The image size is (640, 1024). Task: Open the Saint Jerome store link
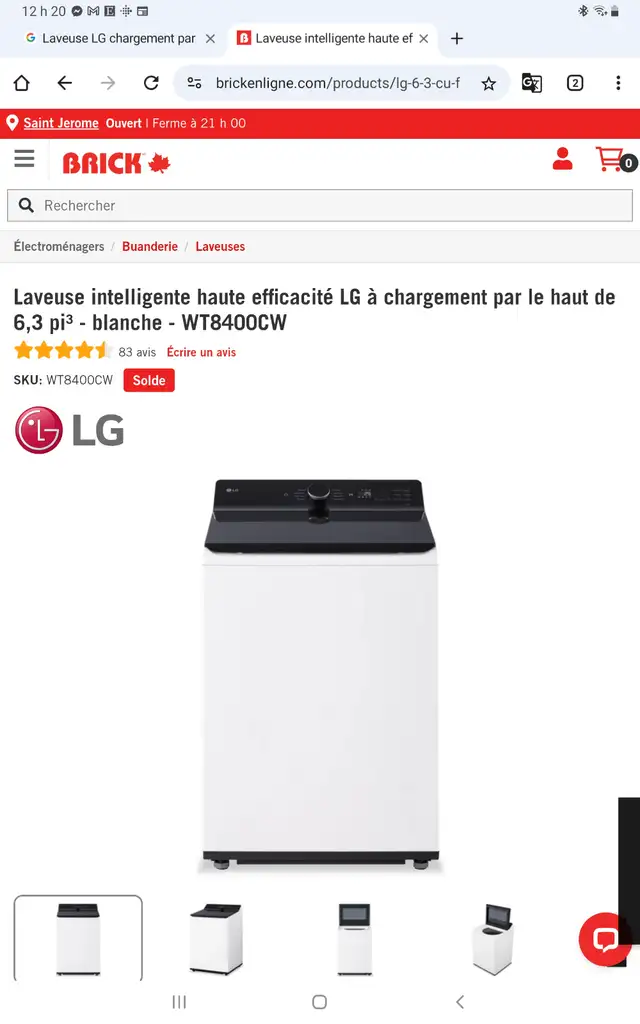61,123
